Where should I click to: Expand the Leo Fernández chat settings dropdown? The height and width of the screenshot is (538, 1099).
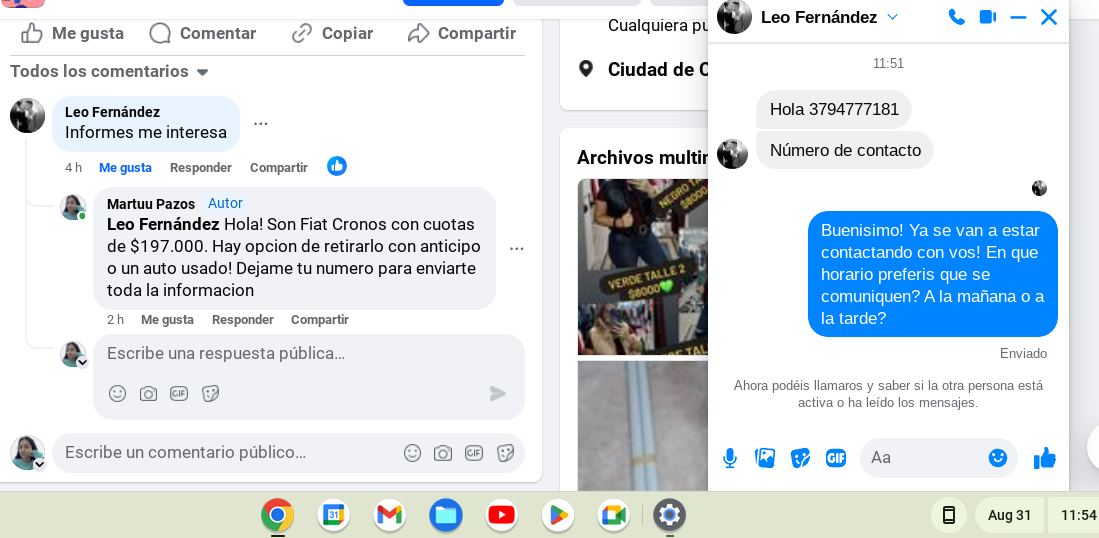pos(893,17)
